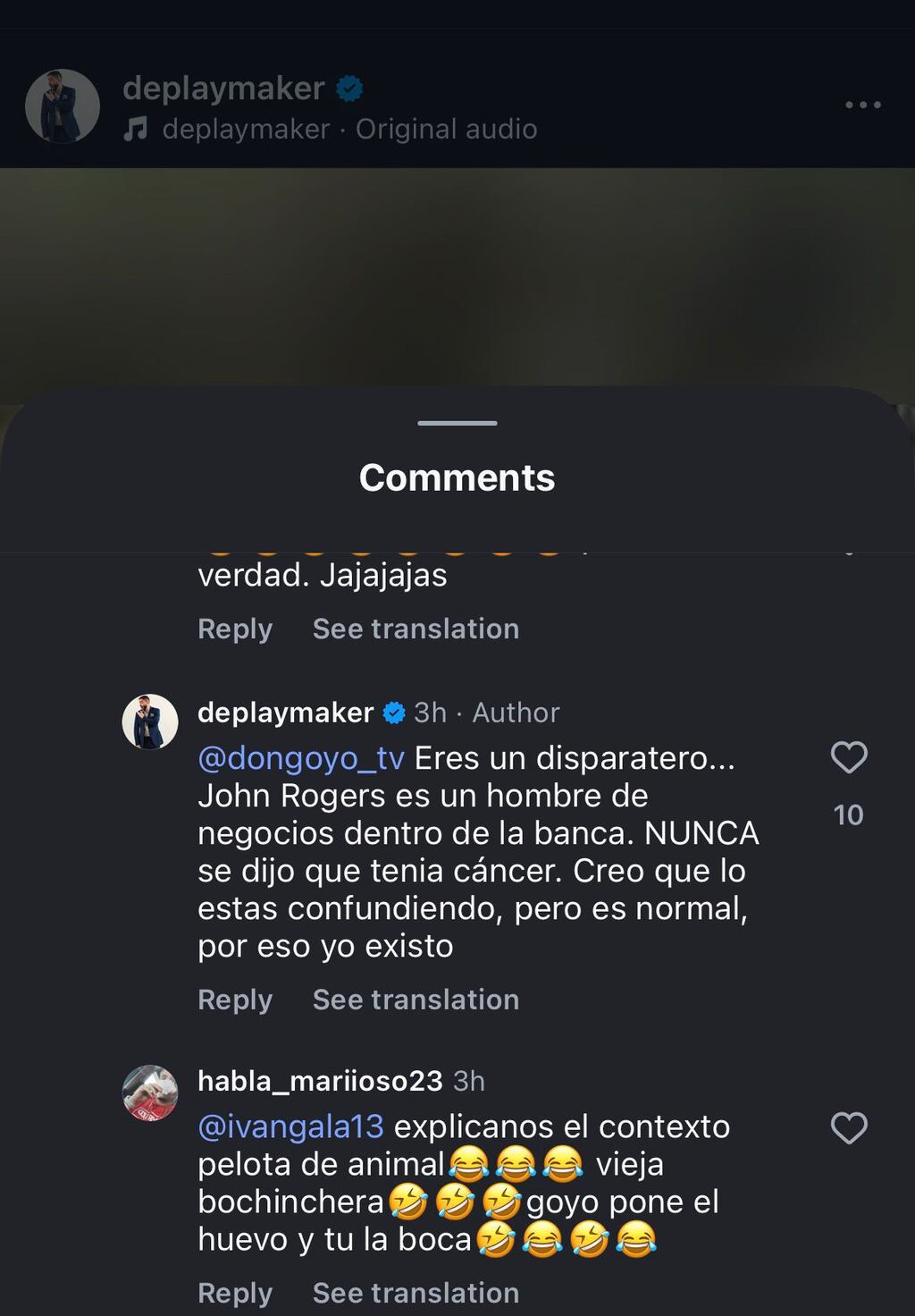View the 10 likes on deplaymaker's comment
Screen dimensions: 915x1316
(x=846, y=814)
